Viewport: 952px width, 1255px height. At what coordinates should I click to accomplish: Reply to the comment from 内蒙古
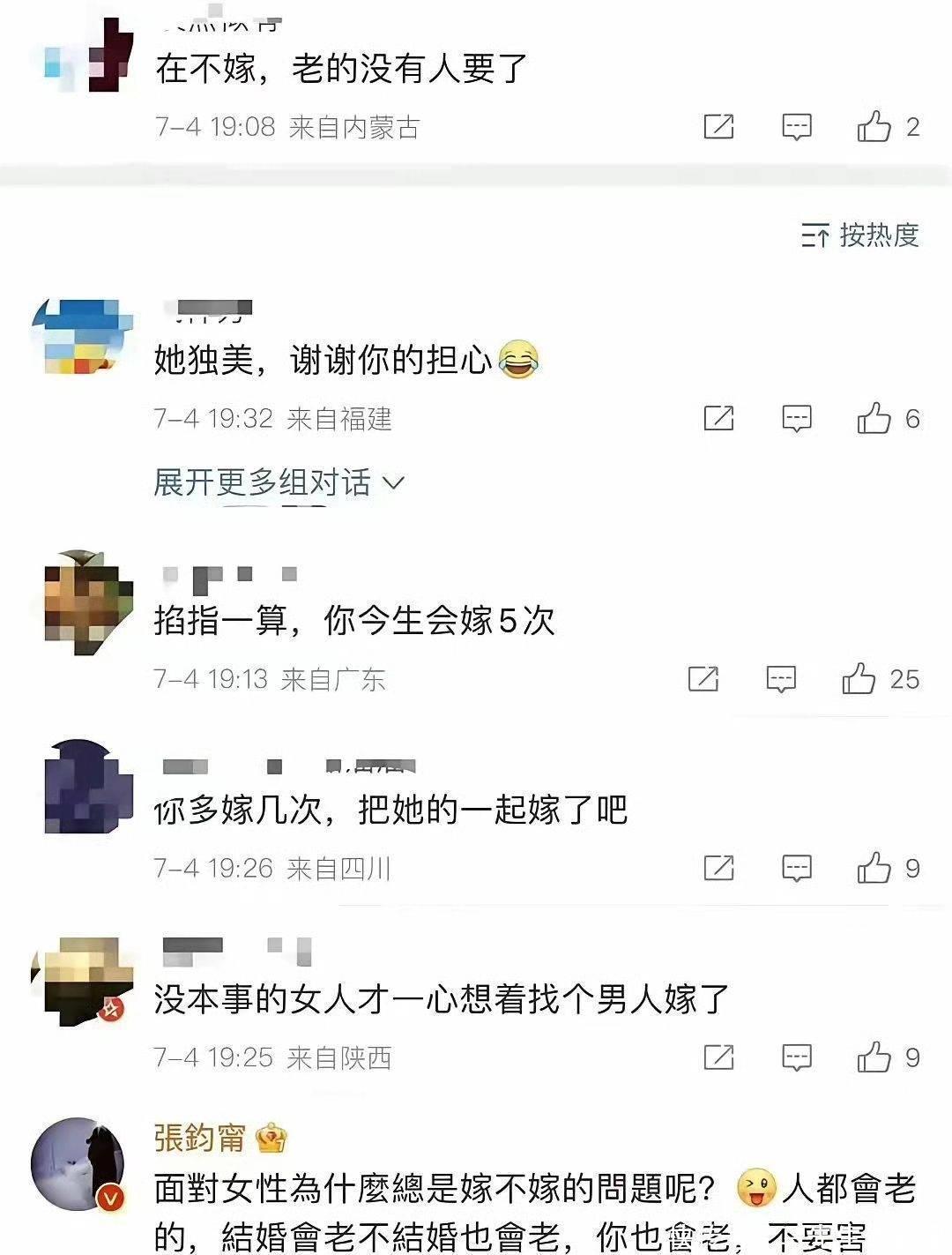coord(797,127)
